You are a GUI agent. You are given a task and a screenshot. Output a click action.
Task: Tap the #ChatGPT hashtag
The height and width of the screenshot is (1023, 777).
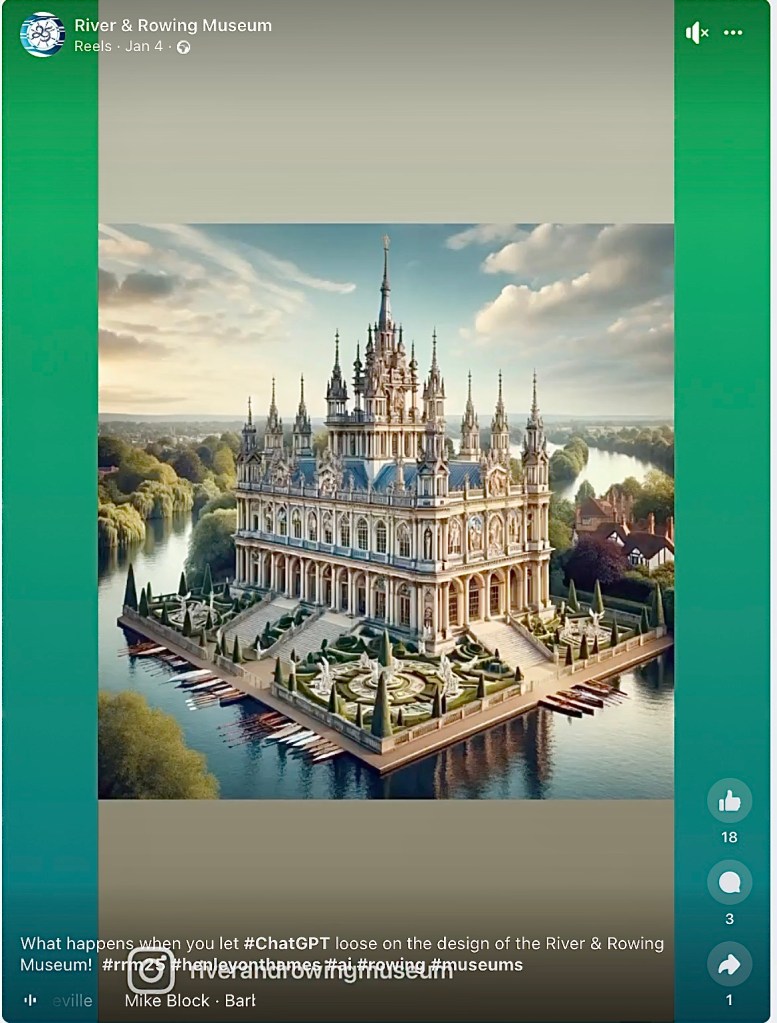[286, 943]
